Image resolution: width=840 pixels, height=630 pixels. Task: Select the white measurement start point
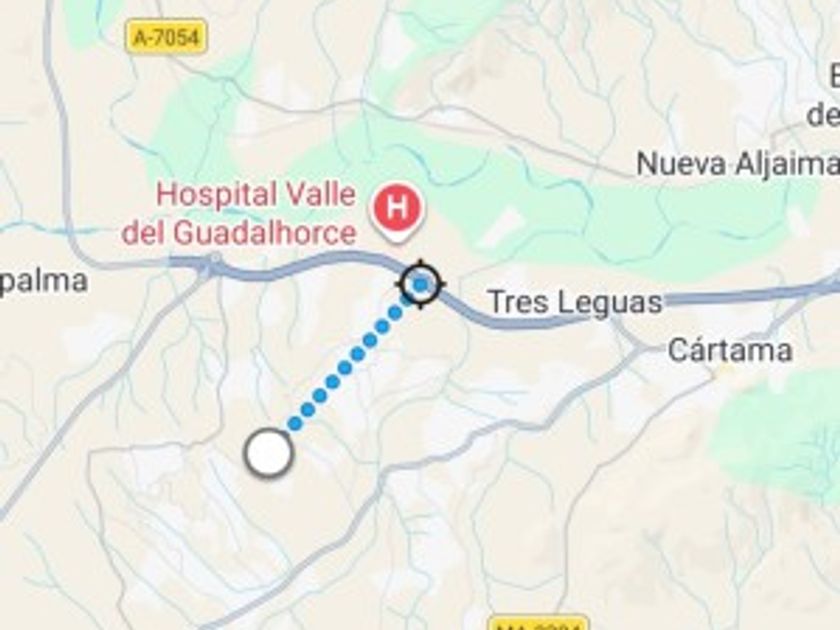[x=268, y=453]
